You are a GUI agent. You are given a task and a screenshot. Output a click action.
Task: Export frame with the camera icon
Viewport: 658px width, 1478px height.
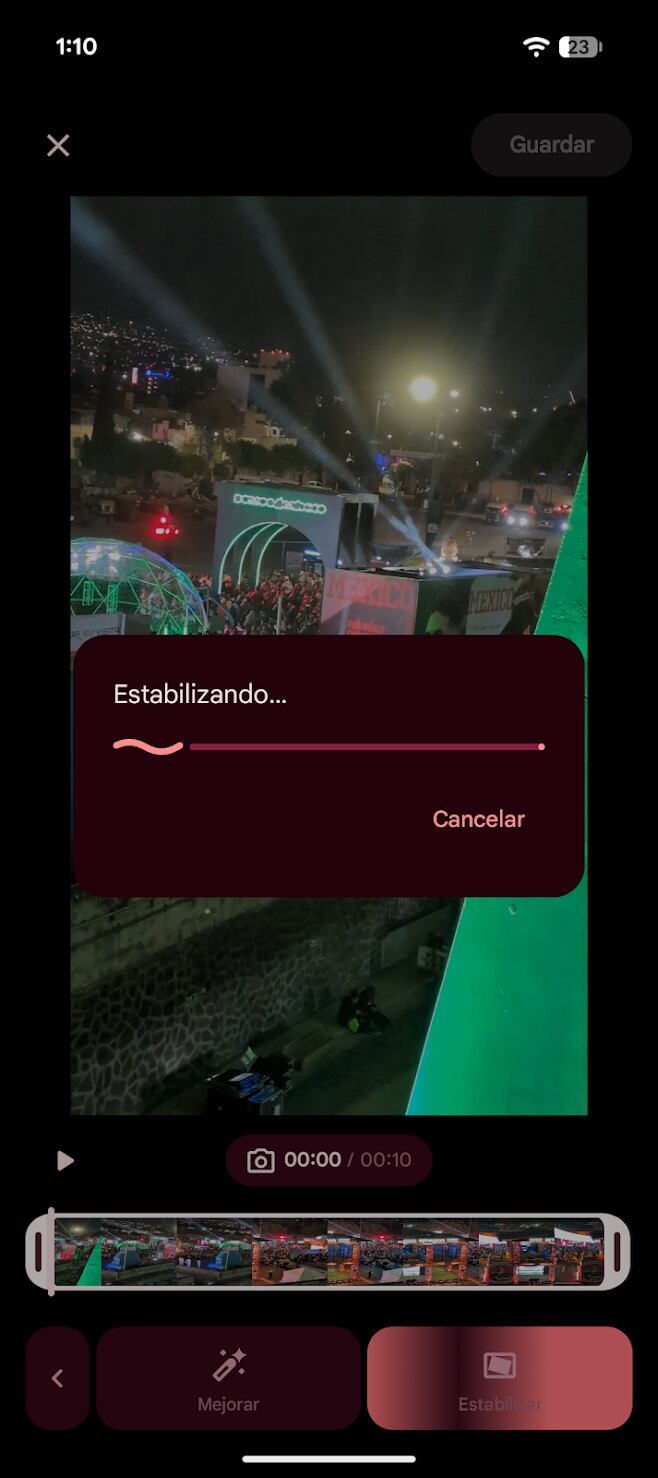(x=261, y=1160)
